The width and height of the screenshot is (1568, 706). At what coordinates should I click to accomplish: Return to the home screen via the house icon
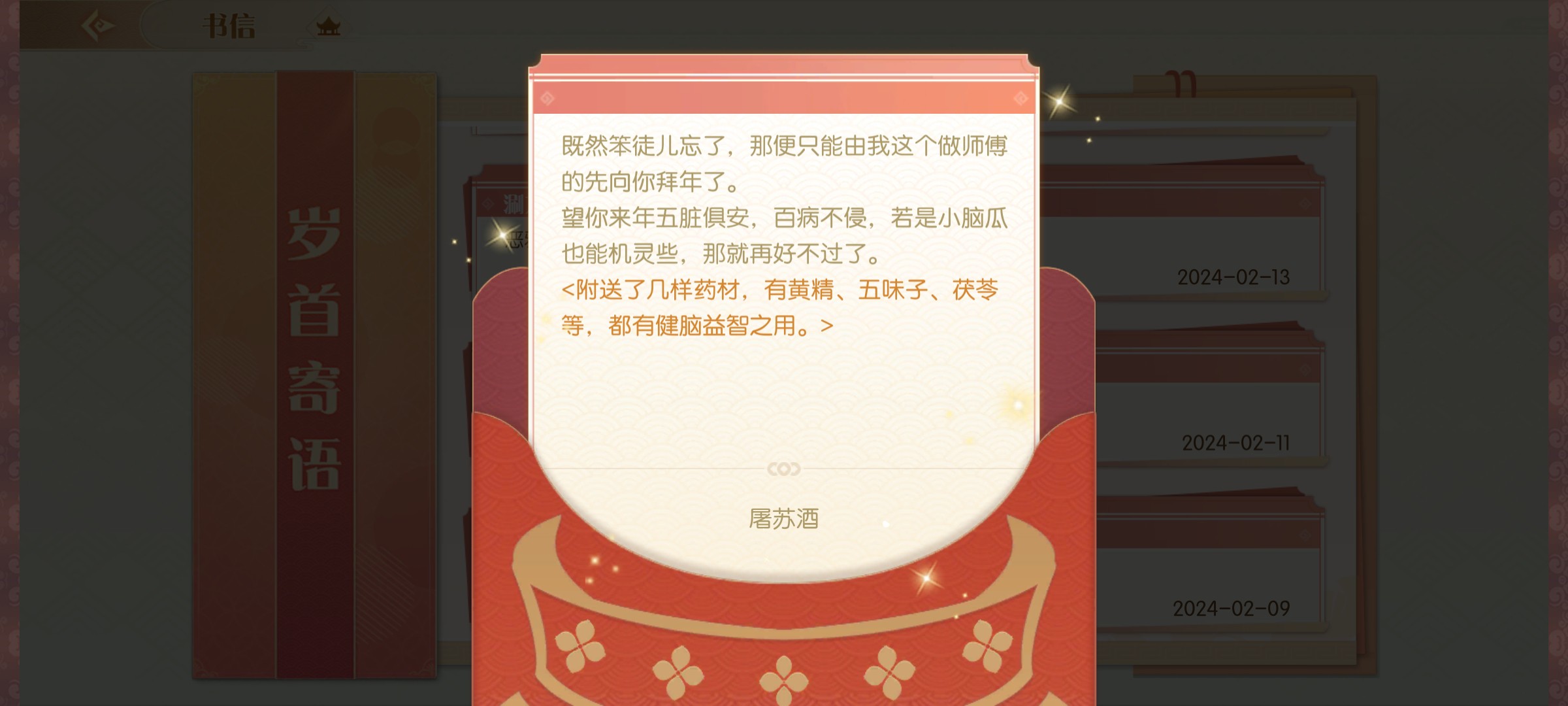[x=328, y=27]
